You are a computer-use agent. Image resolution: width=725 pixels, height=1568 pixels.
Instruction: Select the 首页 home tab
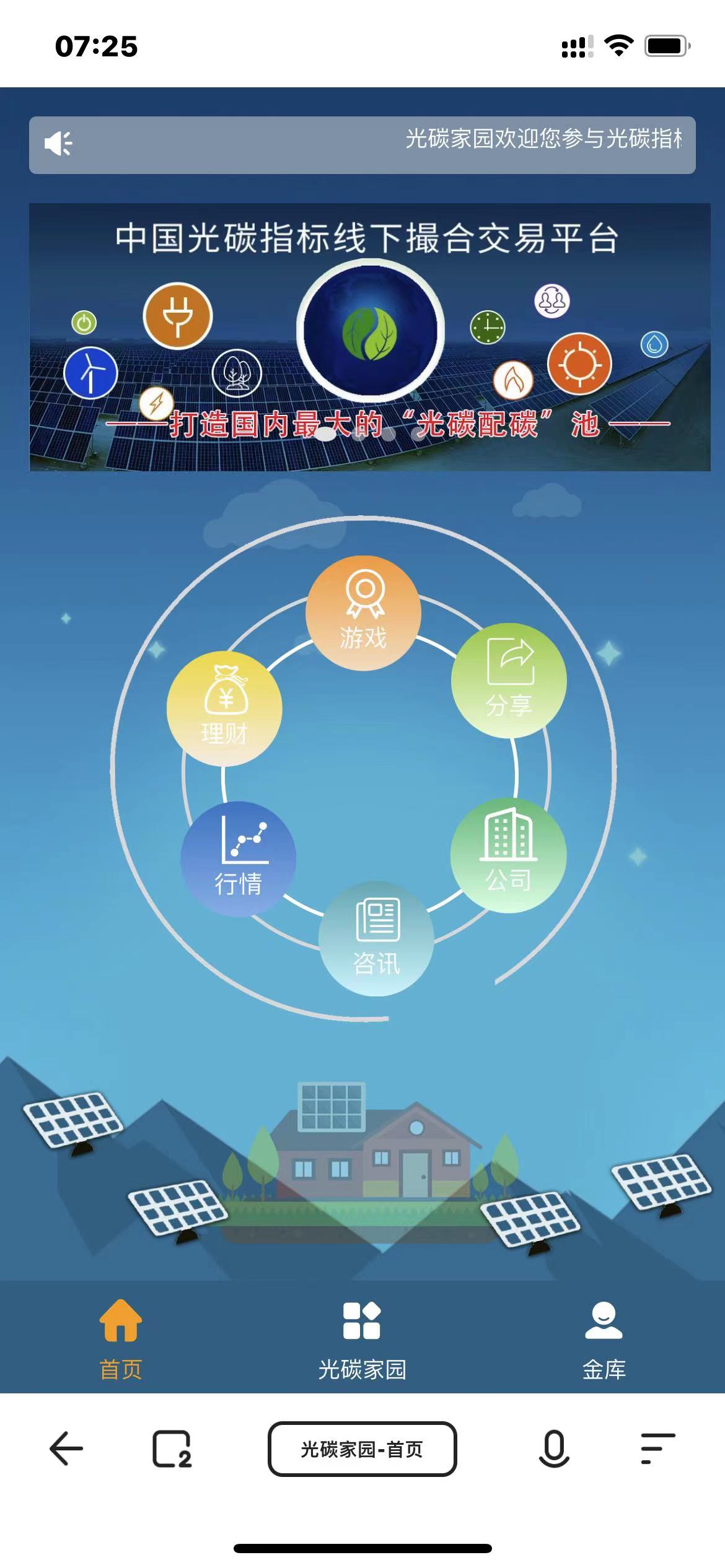tap(121, 1339)
